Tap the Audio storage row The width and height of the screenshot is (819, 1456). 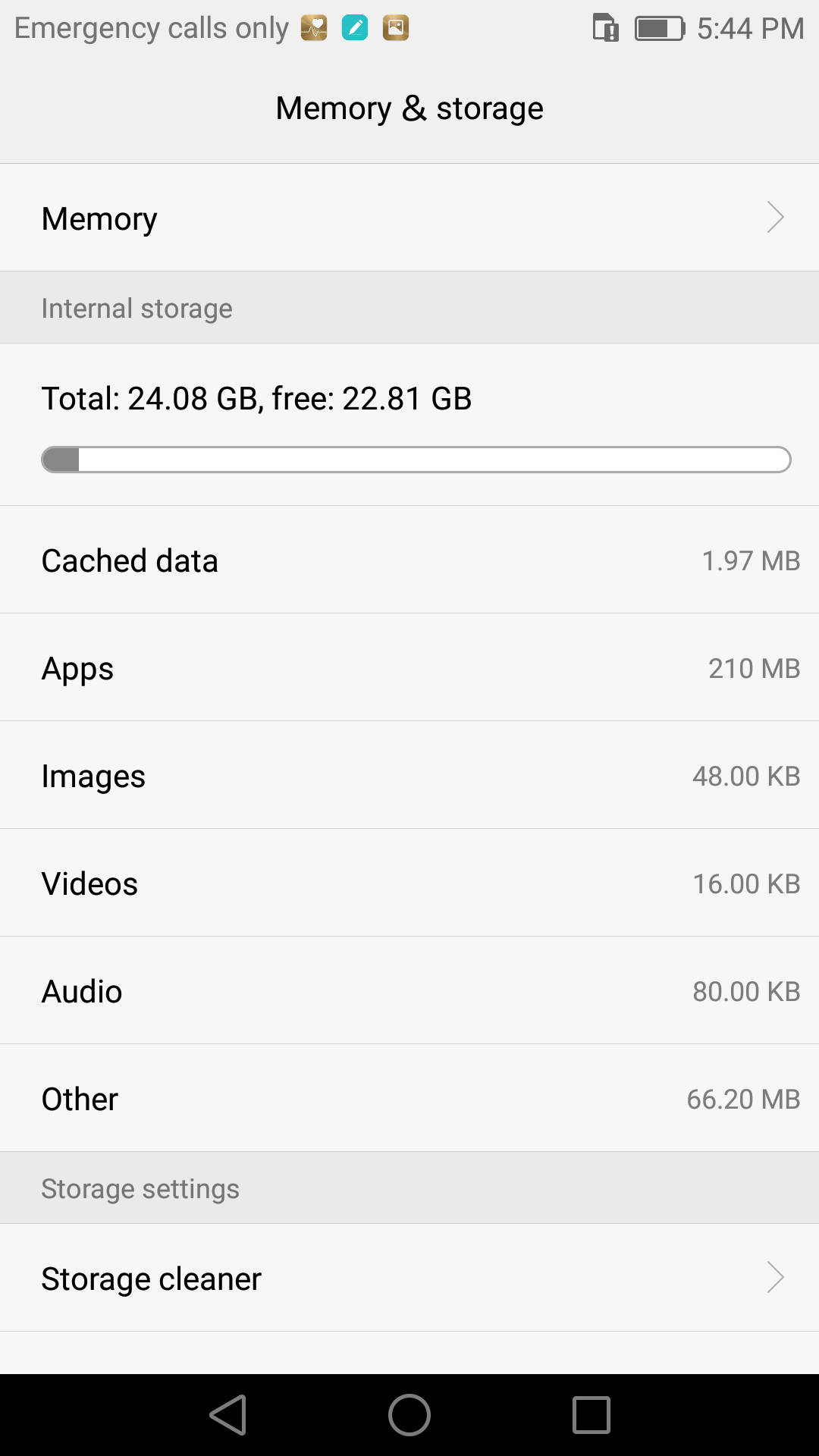tap(409, 990)
